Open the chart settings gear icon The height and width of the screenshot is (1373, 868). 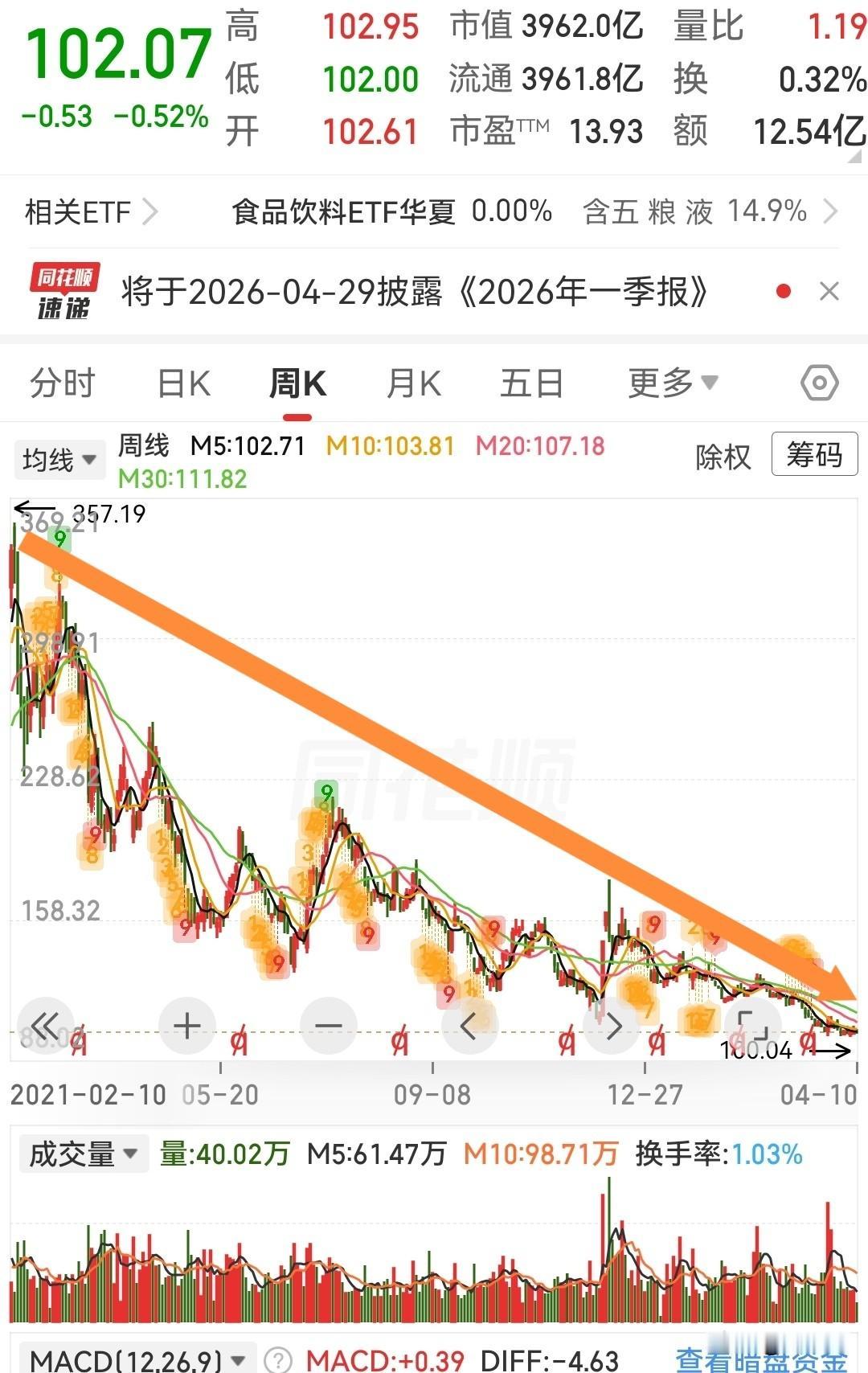coord(818,383)
